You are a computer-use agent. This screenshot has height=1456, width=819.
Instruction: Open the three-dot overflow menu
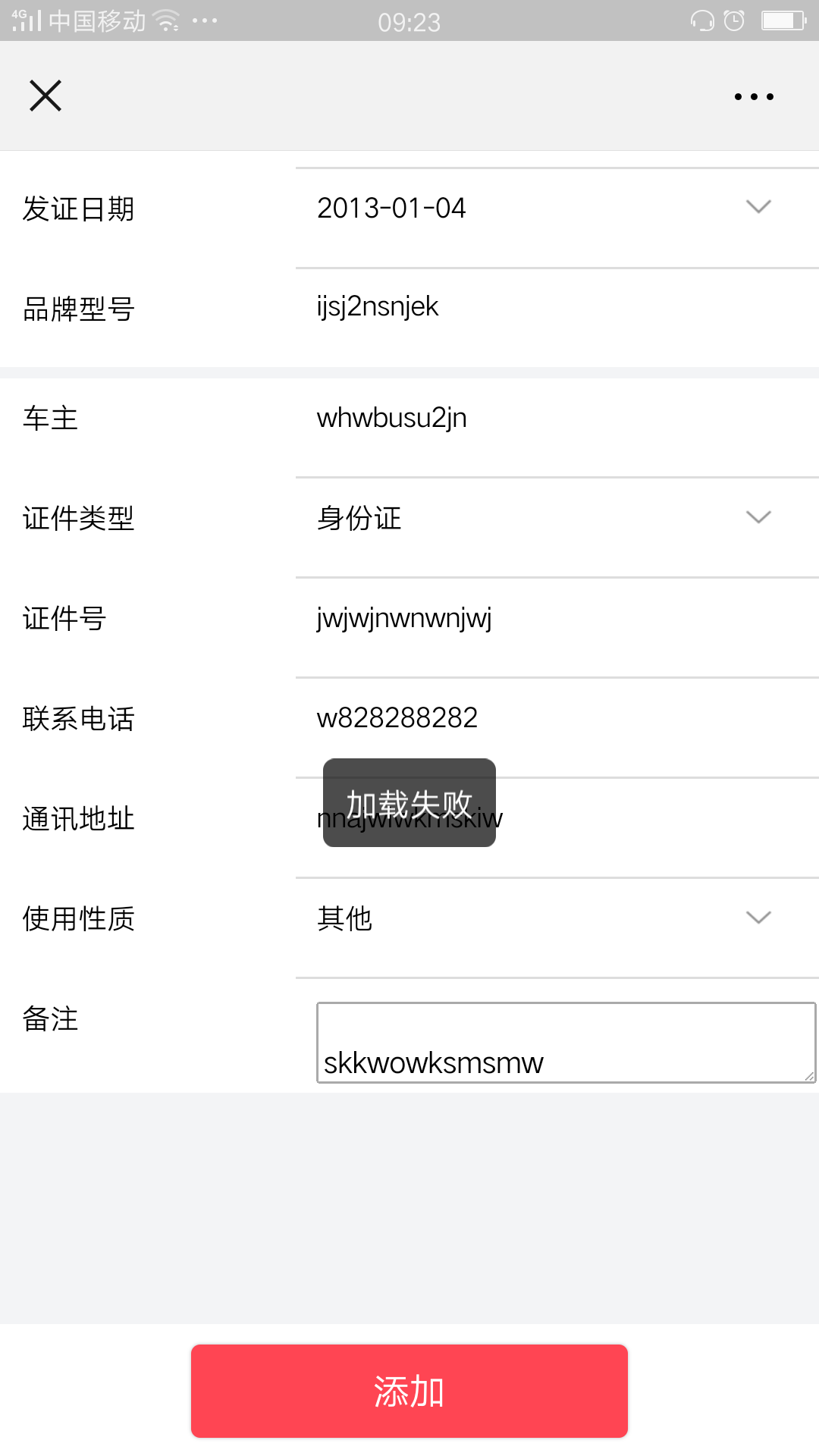pyautogui.click(x=754, y=97)
